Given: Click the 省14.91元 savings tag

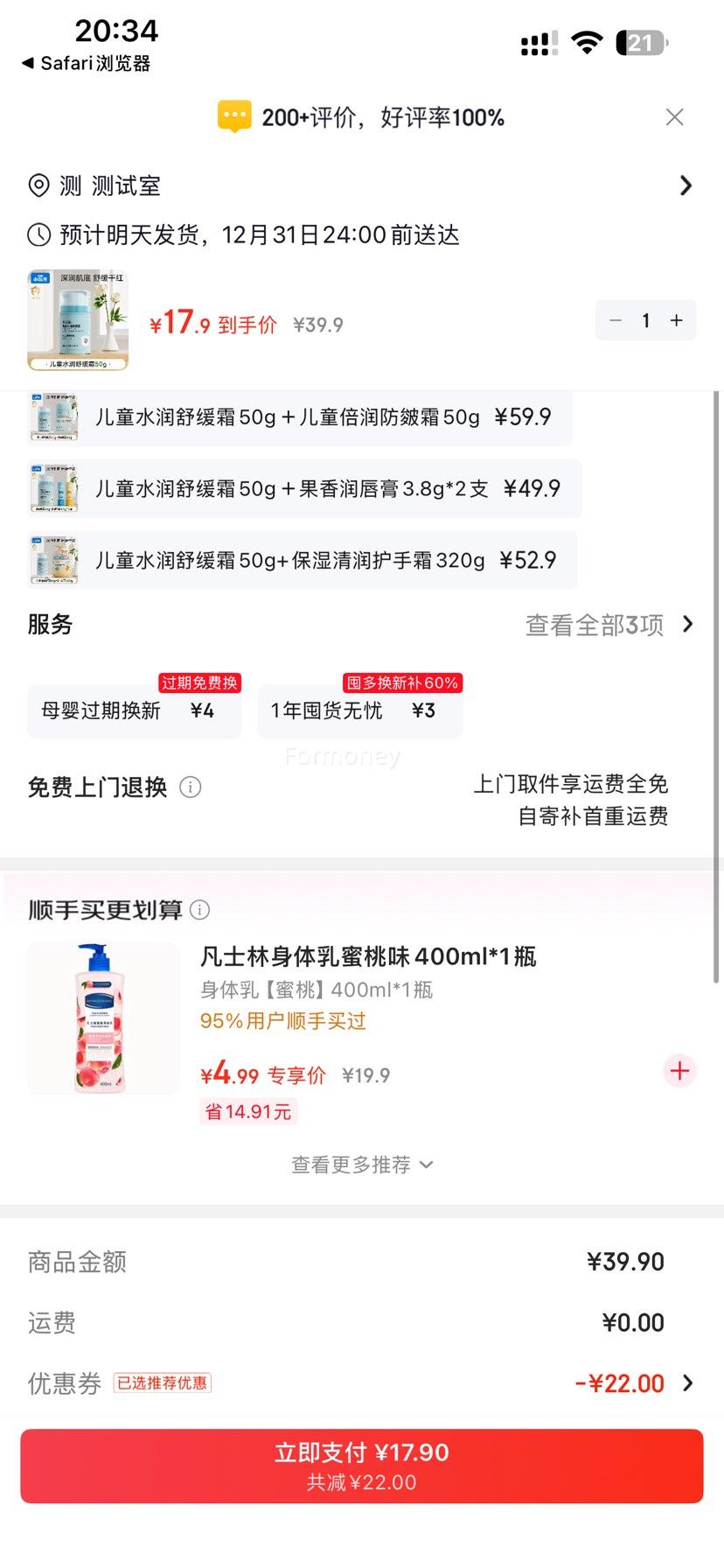Looking at the screenshot, I should point(247,1111).
